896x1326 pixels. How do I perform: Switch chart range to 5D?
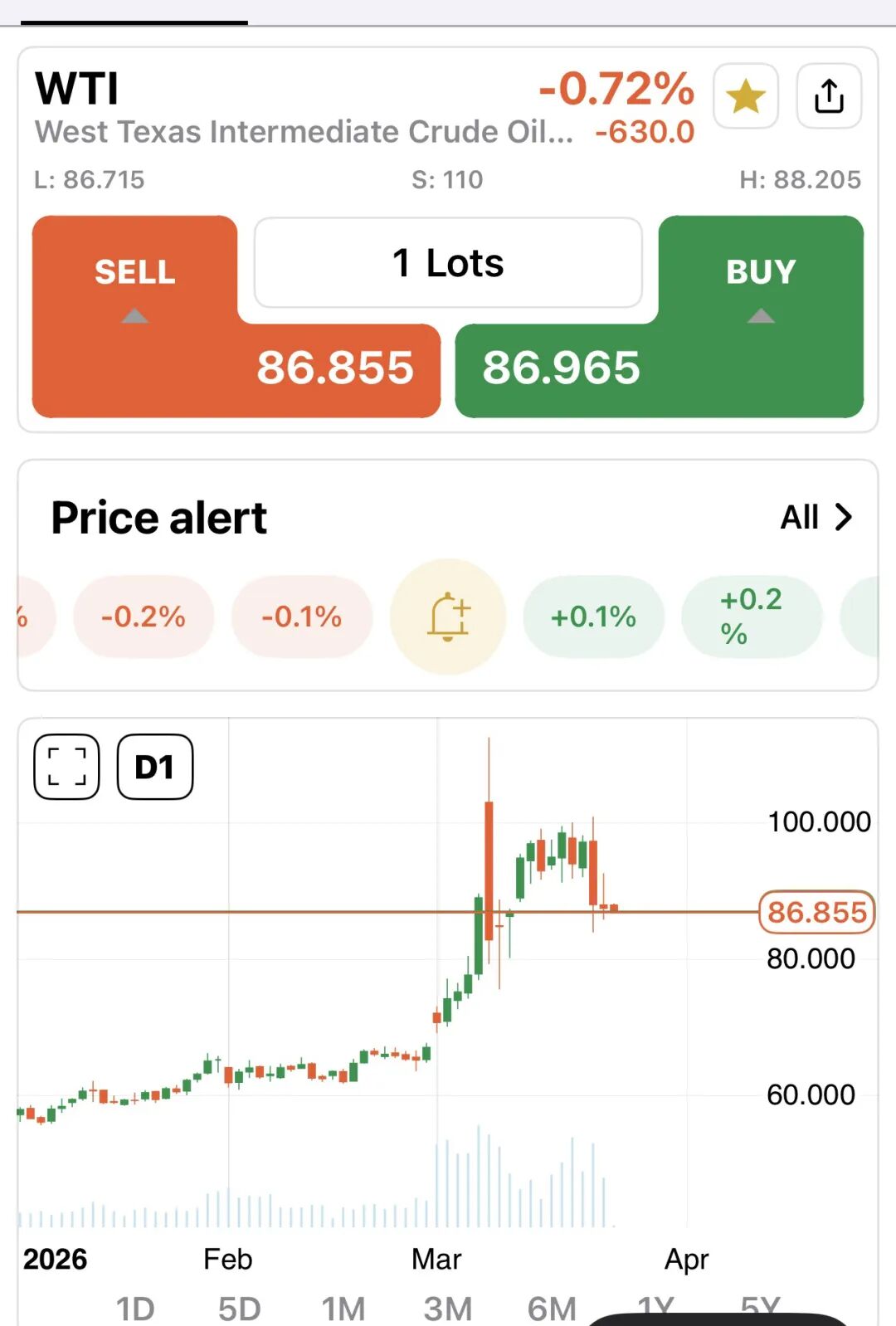[x=240, y=1309]
